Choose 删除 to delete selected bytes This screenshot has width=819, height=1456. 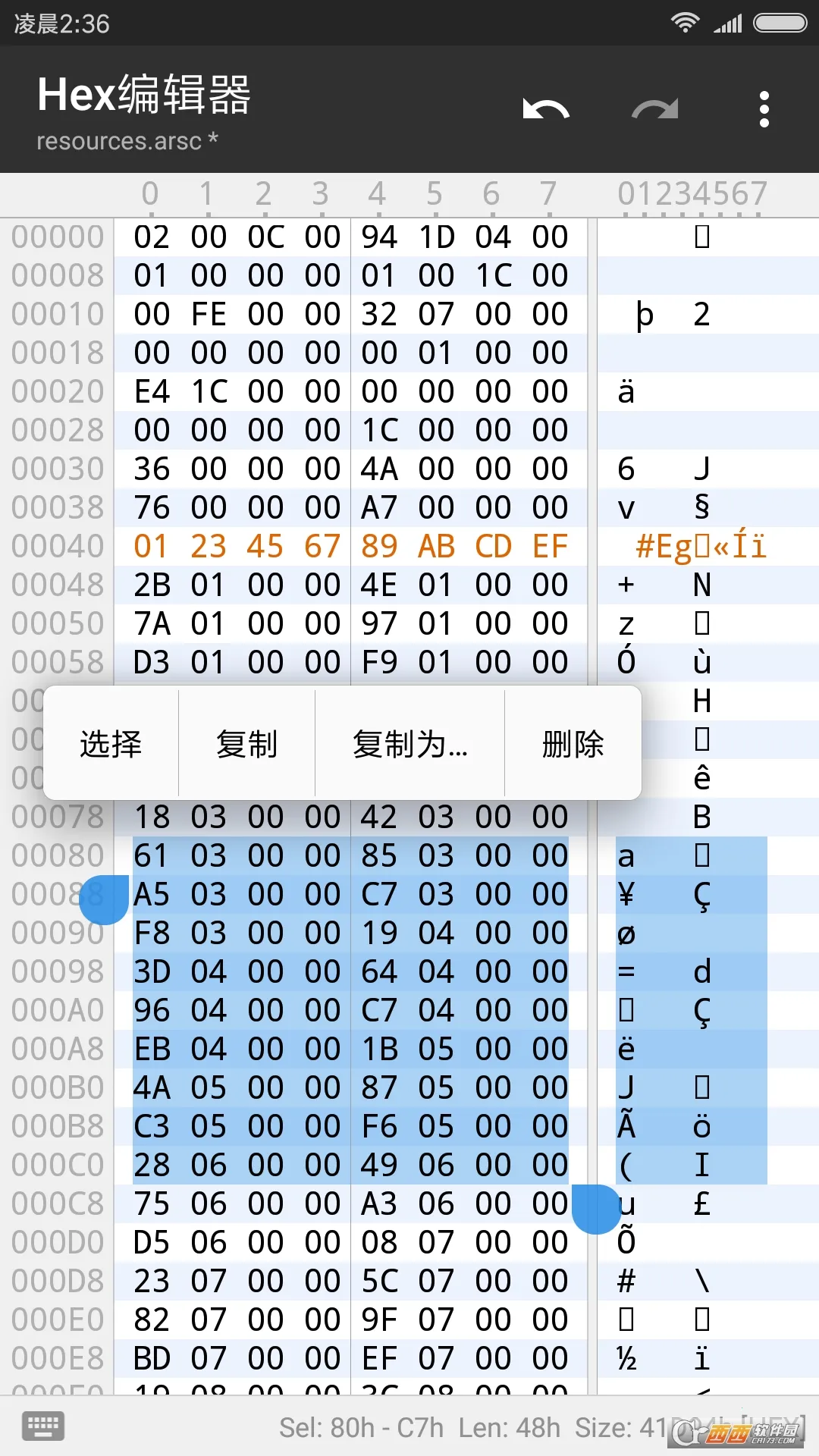[x=573, y=744]
